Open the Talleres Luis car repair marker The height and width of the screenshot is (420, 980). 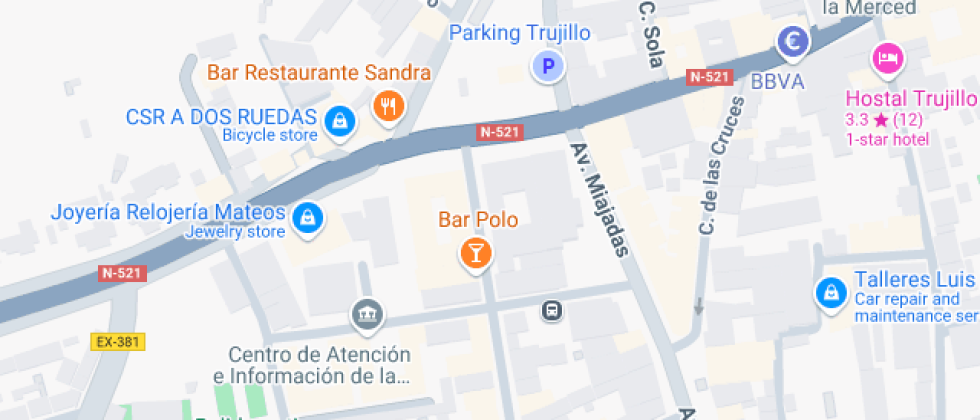click(x=830, y=292)
